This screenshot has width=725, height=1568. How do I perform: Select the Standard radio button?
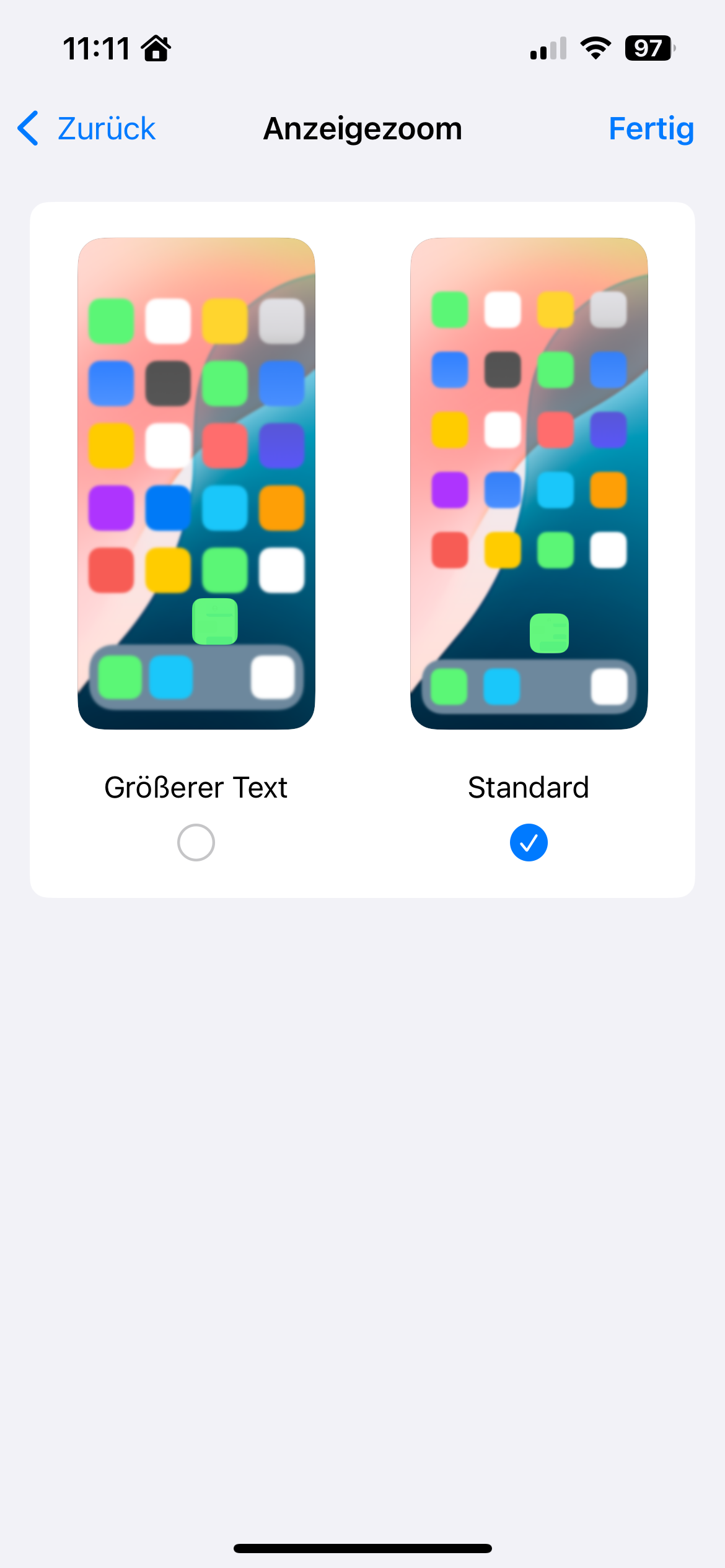(x=529, y=842)
